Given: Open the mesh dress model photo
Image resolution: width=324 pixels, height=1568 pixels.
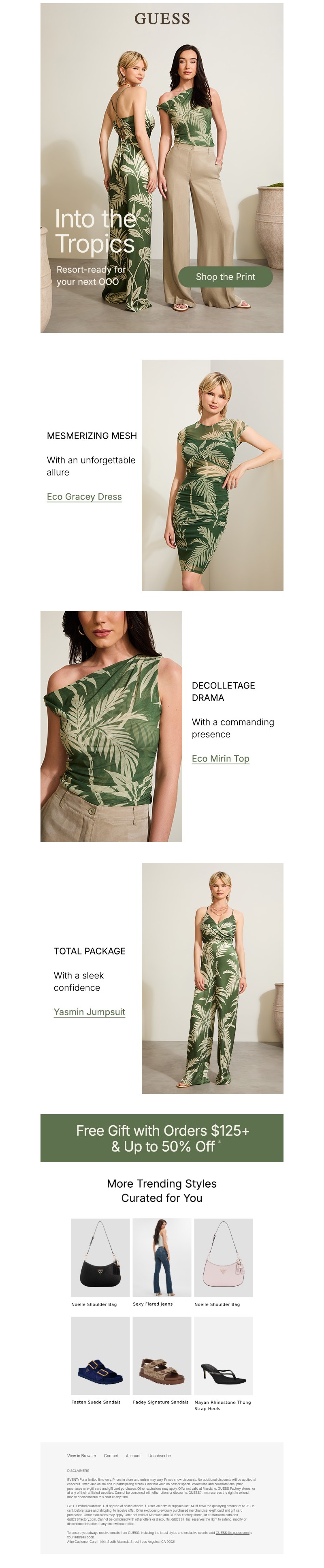Looking at the screenshot, I should [x=212, y=475].
